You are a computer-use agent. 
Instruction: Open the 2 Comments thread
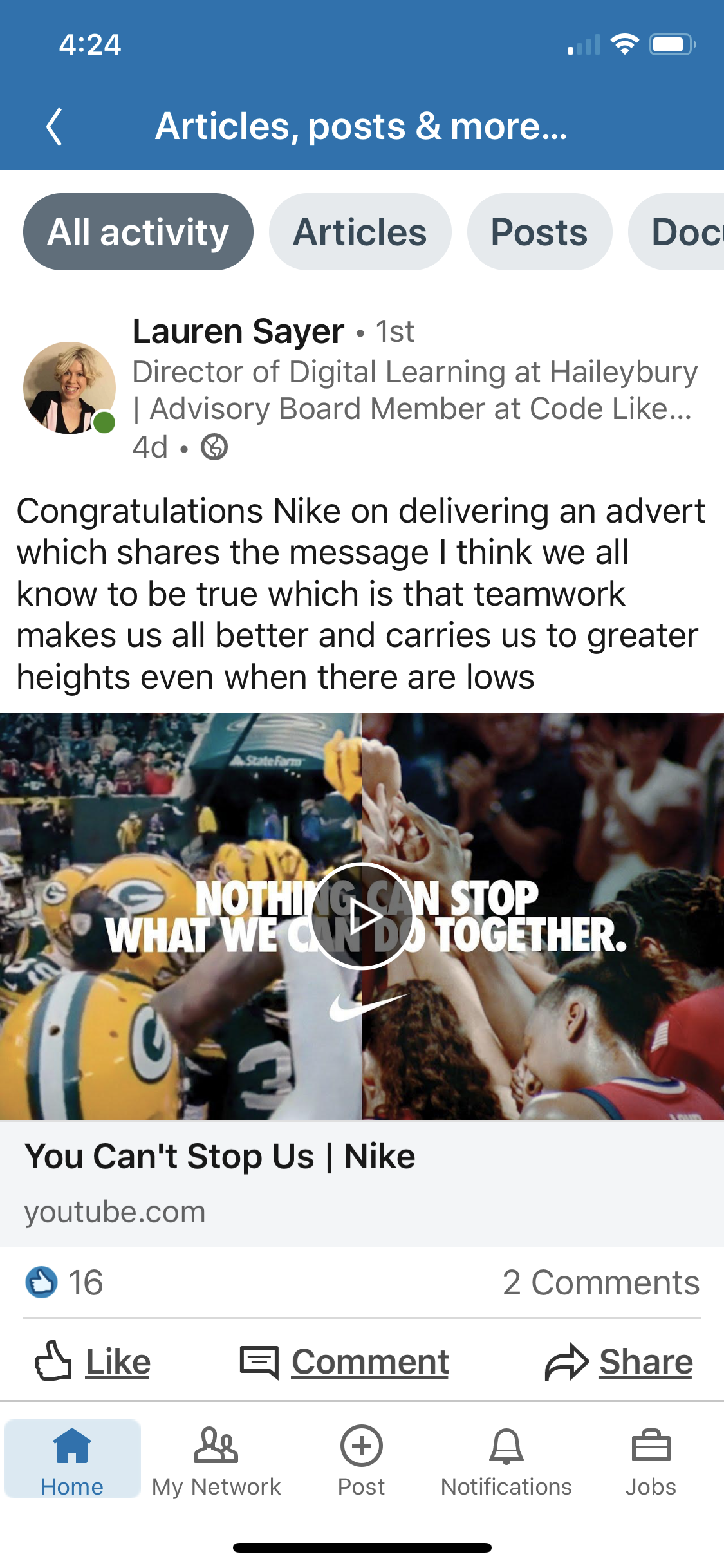click(600, 1282)
